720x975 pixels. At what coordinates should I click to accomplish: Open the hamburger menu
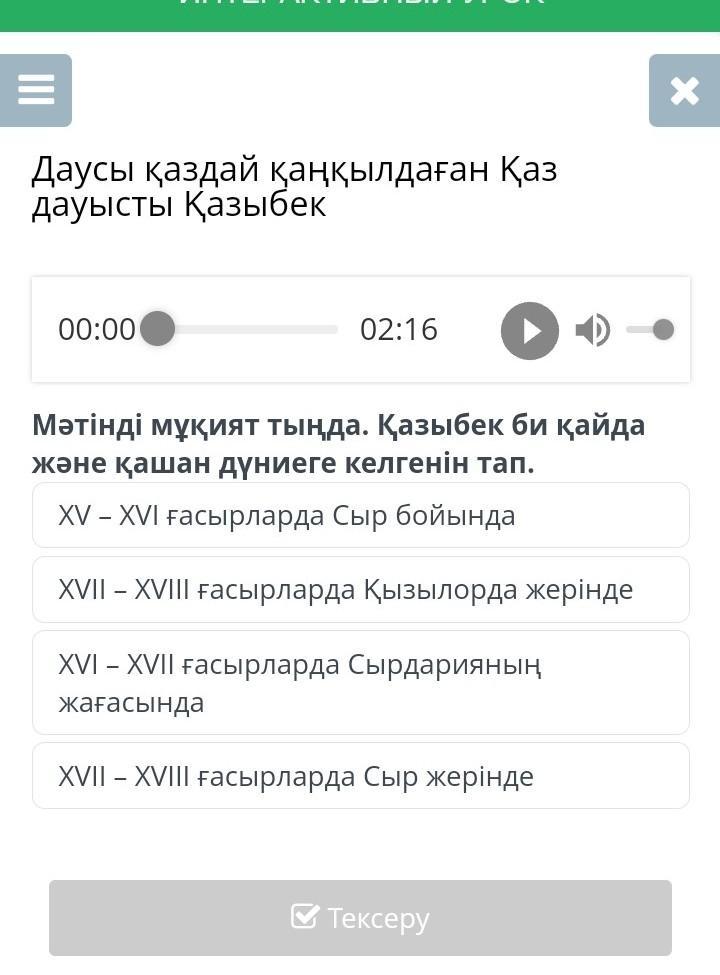point(35,91)
